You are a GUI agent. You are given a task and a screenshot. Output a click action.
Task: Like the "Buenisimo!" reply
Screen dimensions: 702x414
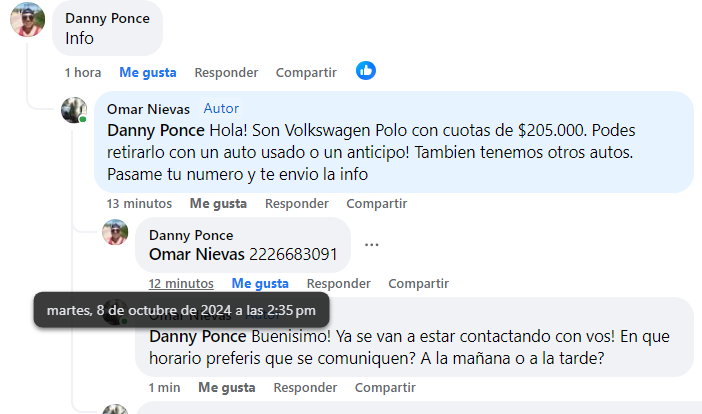coord(226,387)
